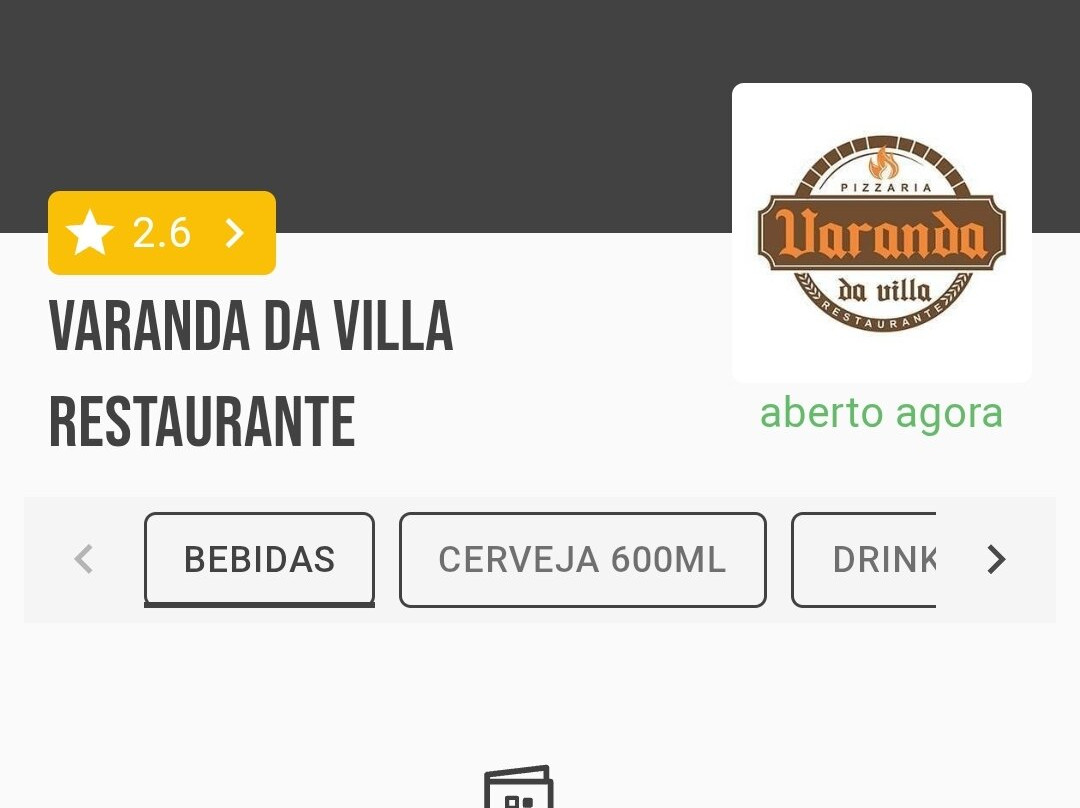Viewport: 1080px width, 808px height.
Task: Open the 2.6 star rating details
Action: pos(162,233)
